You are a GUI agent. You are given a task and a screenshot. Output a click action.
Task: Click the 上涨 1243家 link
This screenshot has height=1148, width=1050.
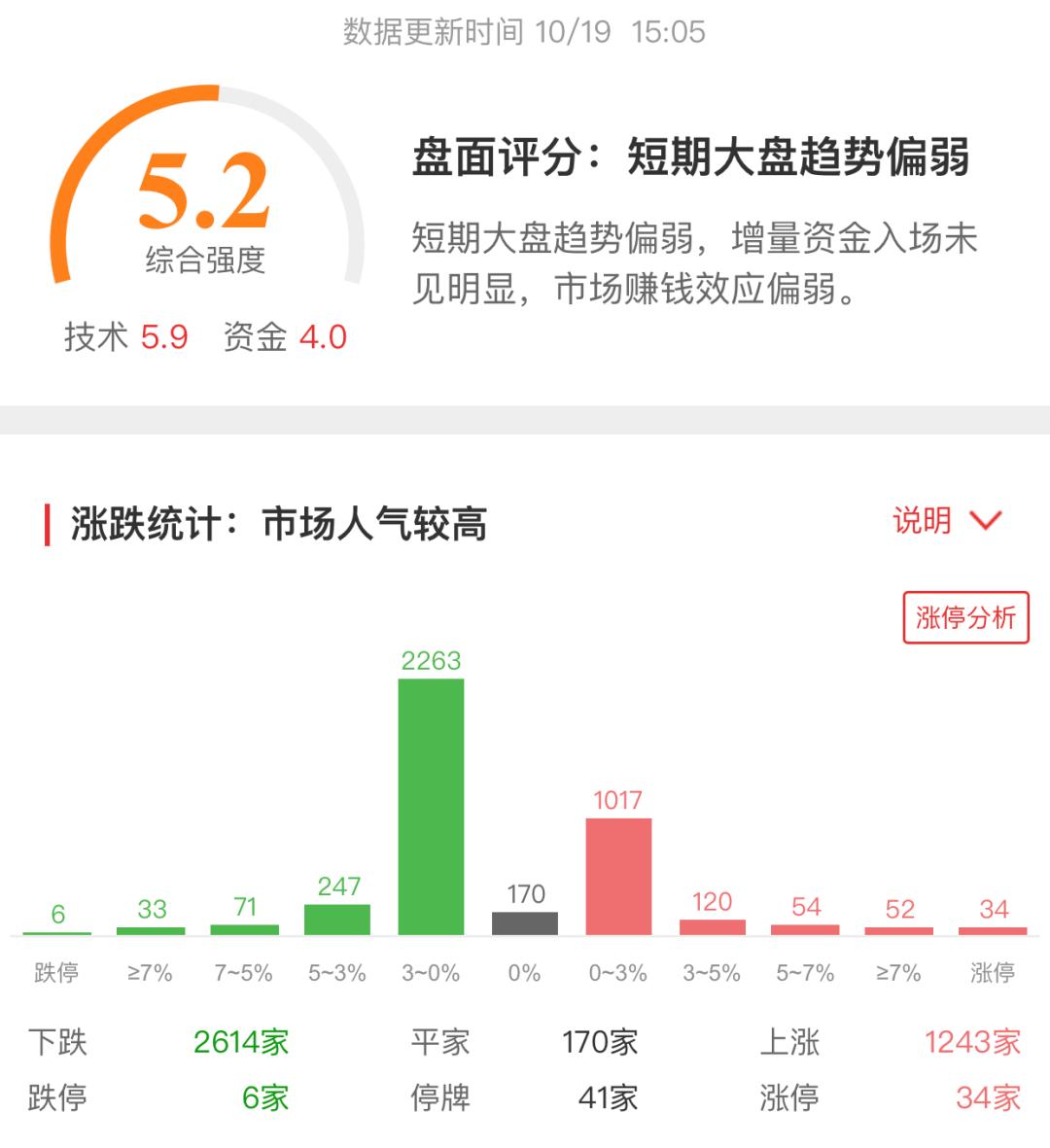[974, 1041]
